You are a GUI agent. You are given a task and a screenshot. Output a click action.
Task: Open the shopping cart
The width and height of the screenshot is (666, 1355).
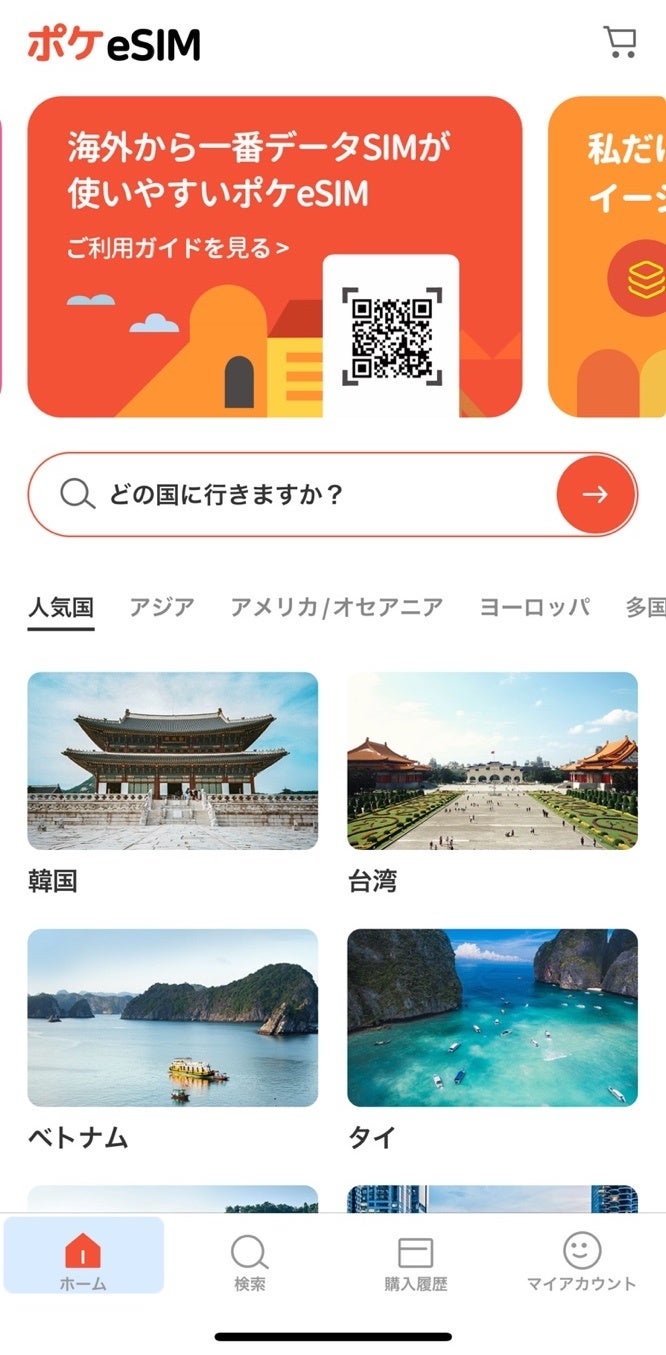pyautogui.click(x=620, y=42)
